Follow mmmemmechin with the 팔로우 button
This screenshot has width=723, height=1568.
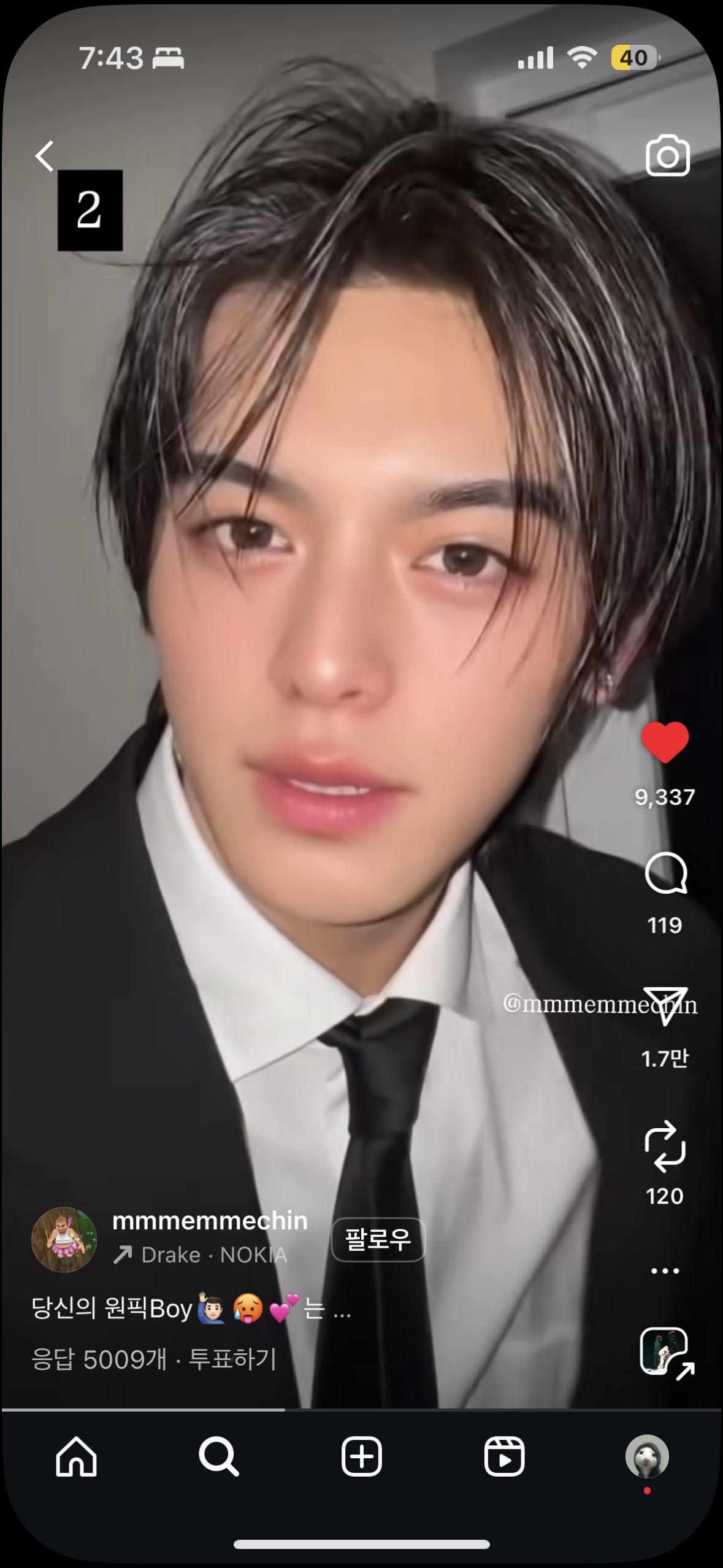point(378,1239)
